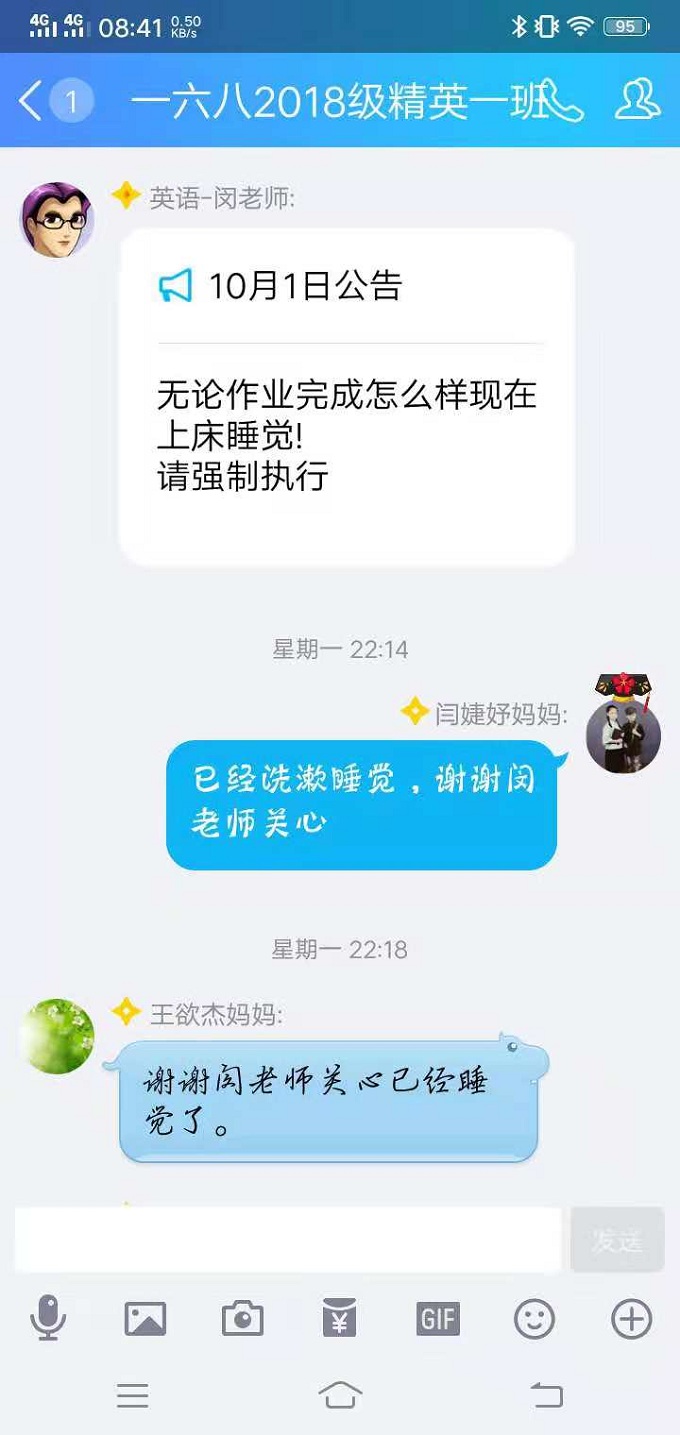The height and width of the screenshot is (1435, 680).
Task: Open the emoji panel
Action: tap(534, 1319)
